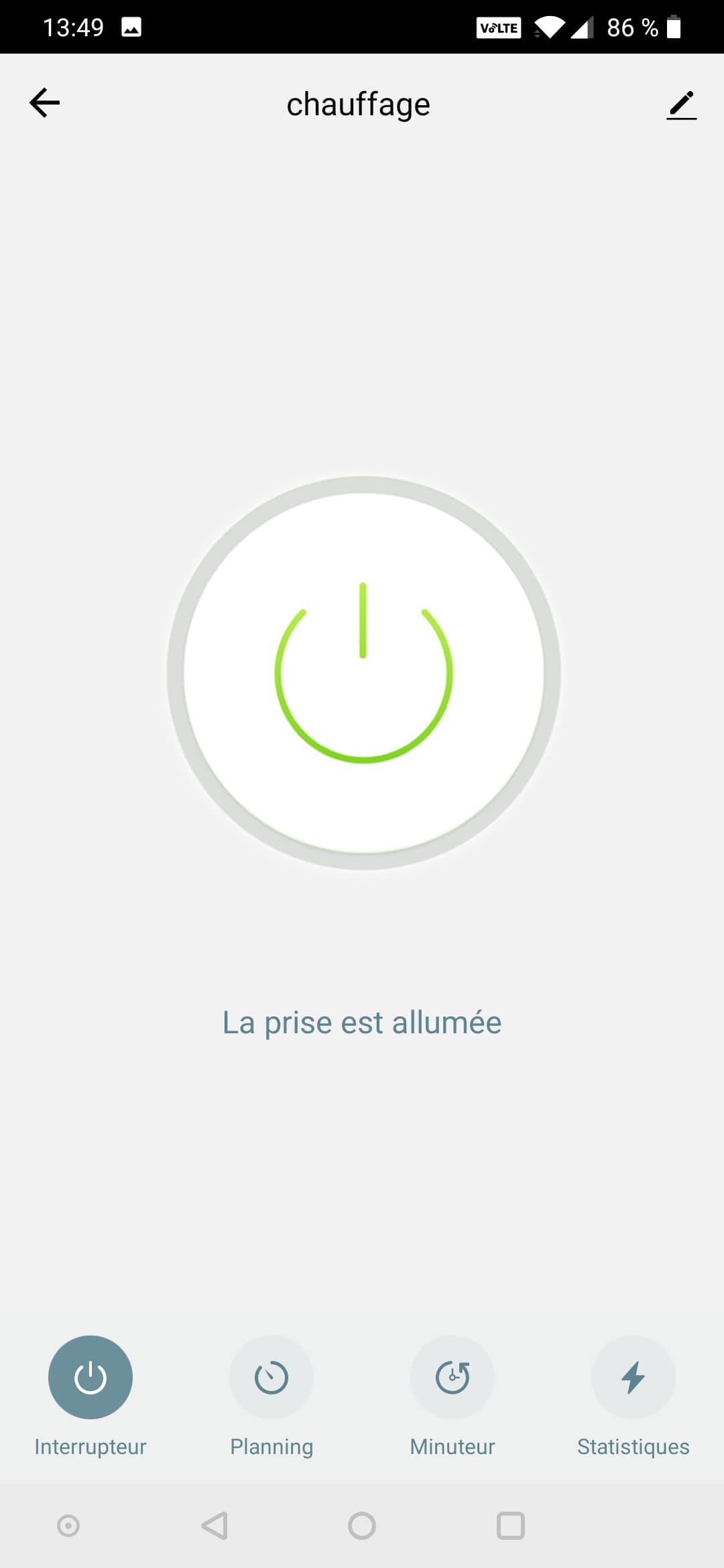Switch to the Minuteur tab
Screen dimensions: 724x1568
click(452, 1378)
